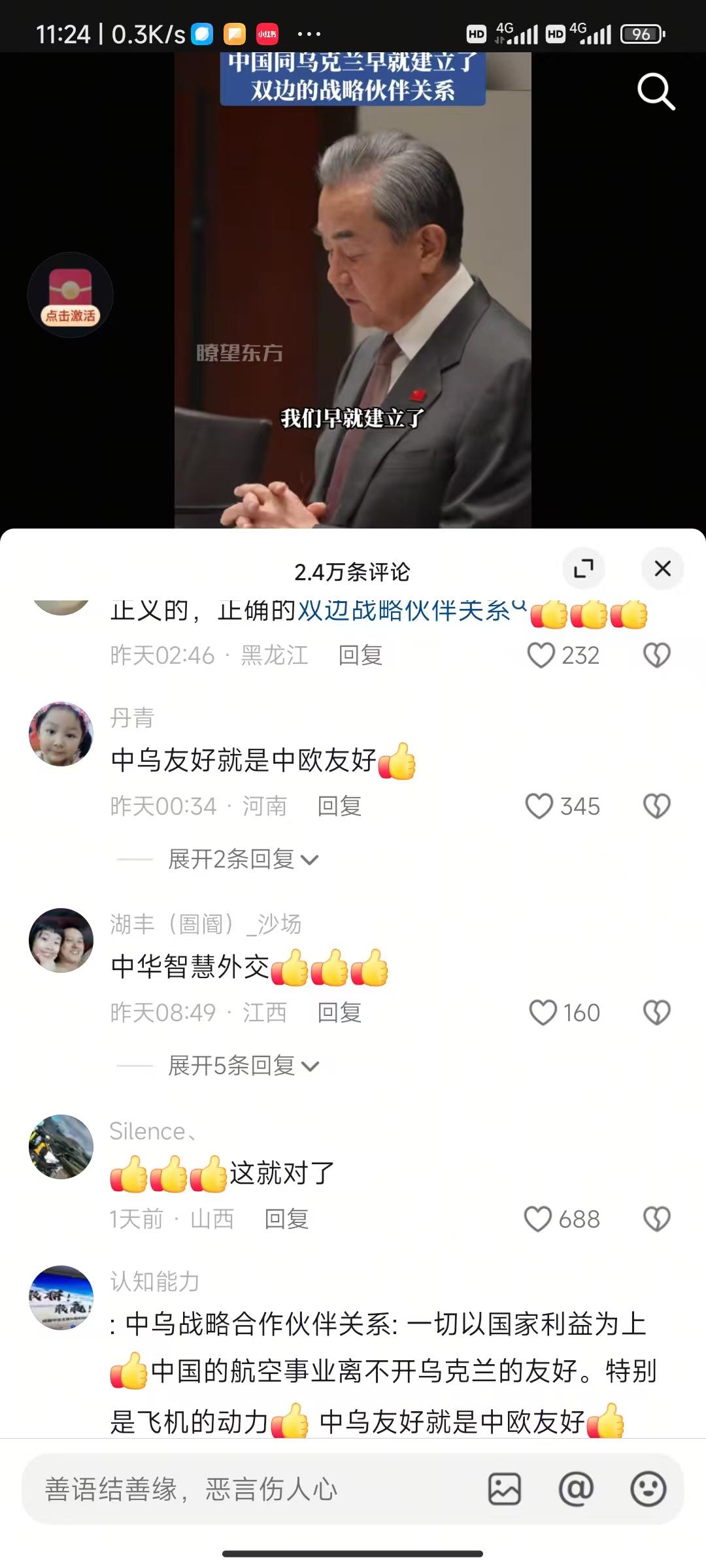706x1568 pixels.
Task: Like 丹青's comment
Action: [540, 806]
